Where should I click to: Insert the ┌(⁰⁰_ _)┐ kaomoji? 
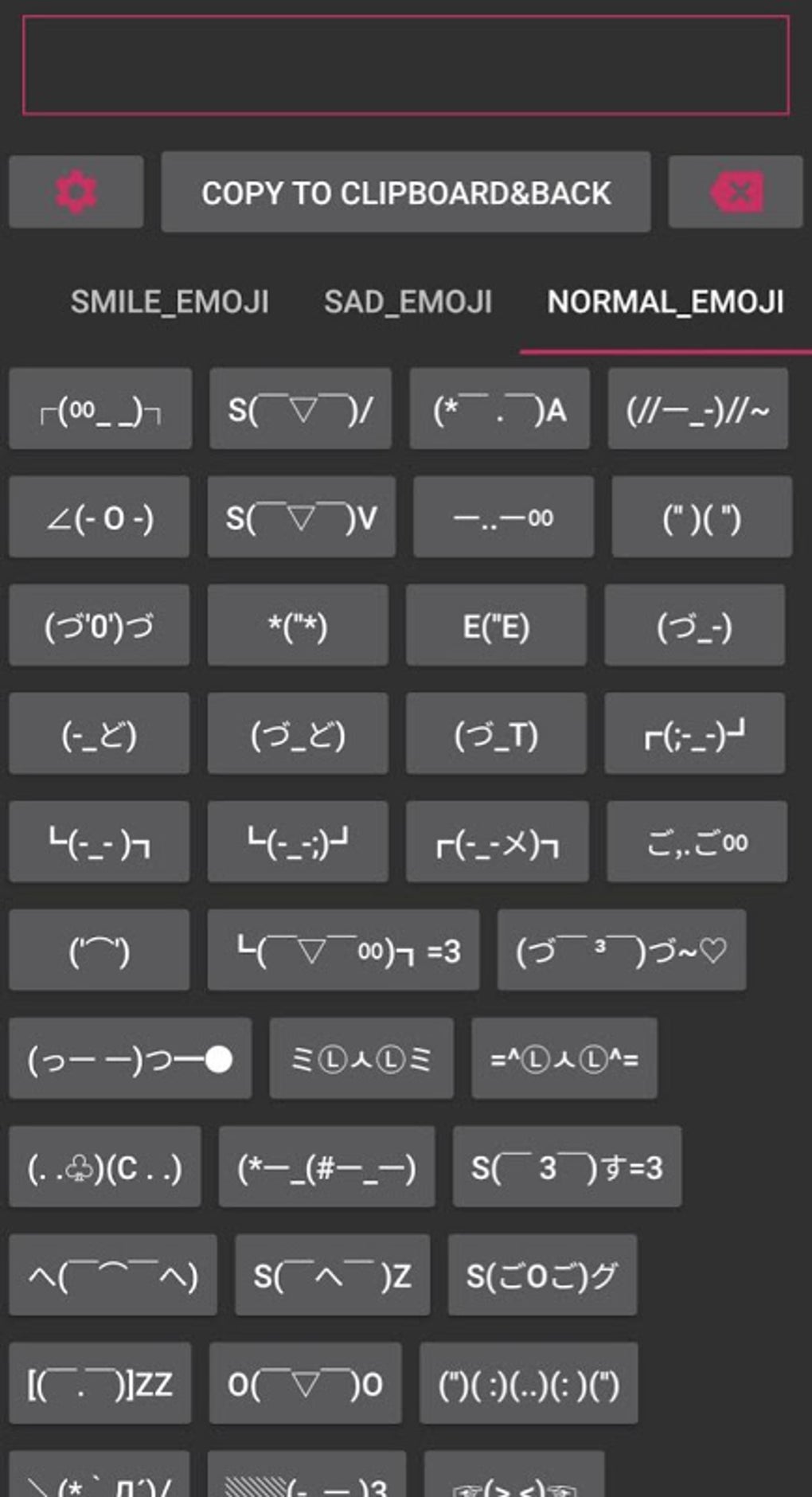coord(100,410)
